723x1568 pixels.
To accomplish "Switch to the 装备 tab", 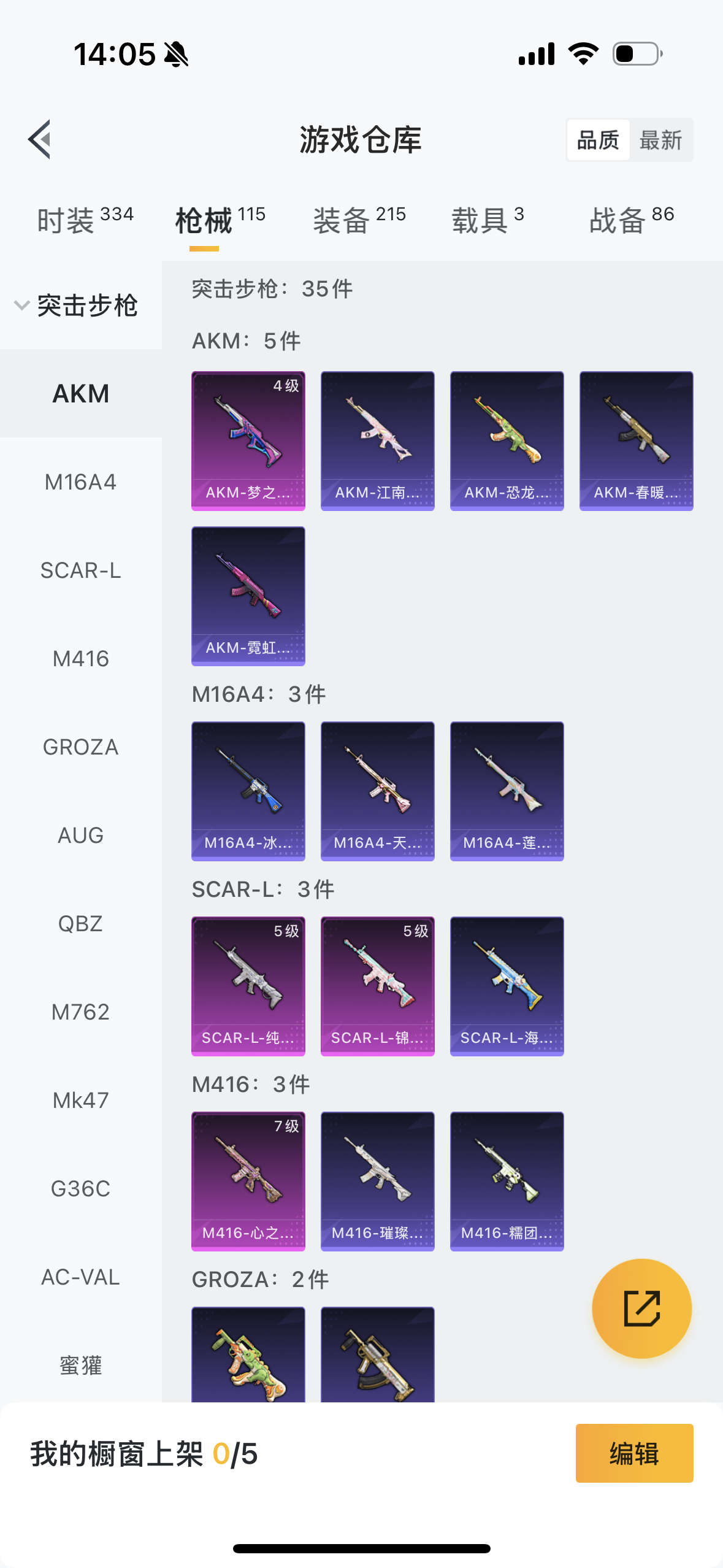I will tap(359, 220).
